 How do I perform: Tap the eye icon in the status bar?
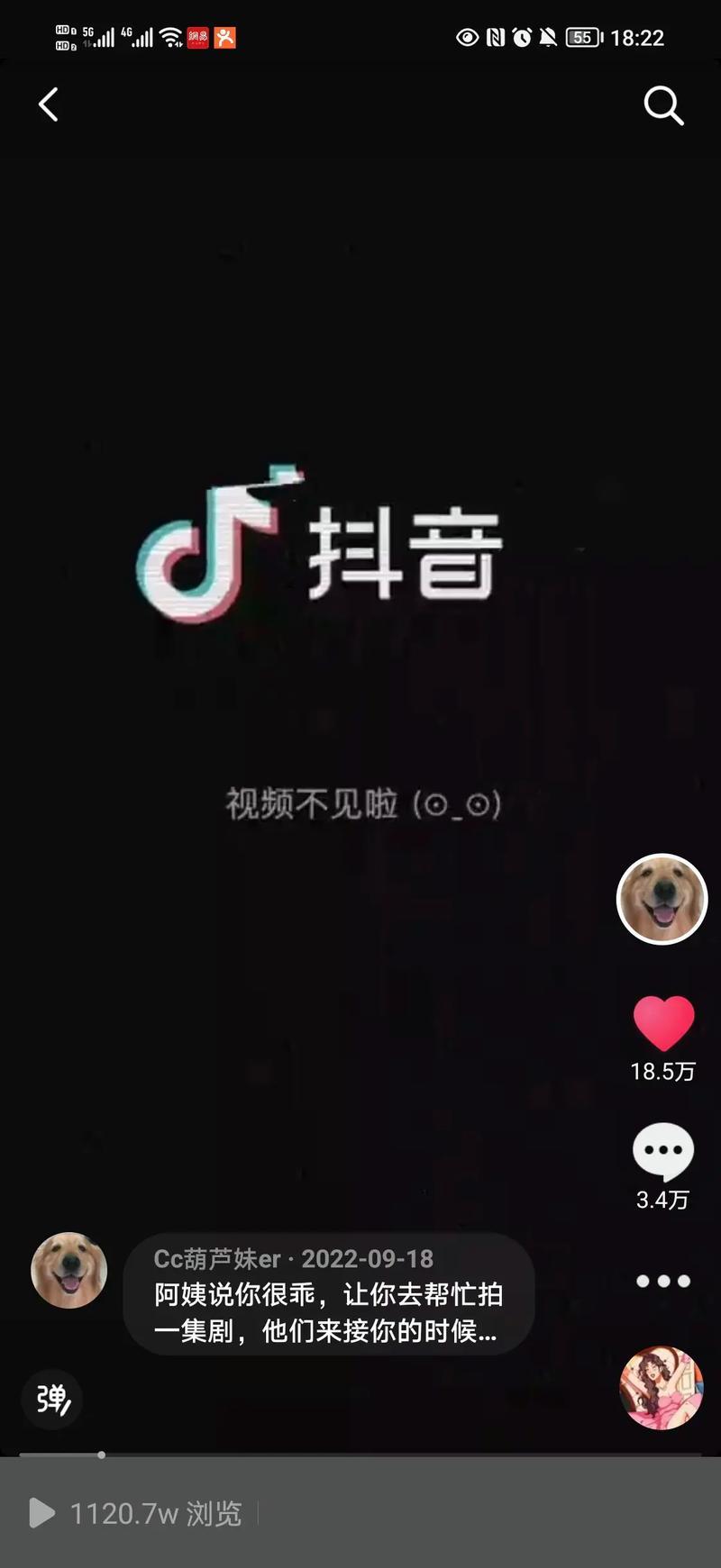[x=467, y=37]
